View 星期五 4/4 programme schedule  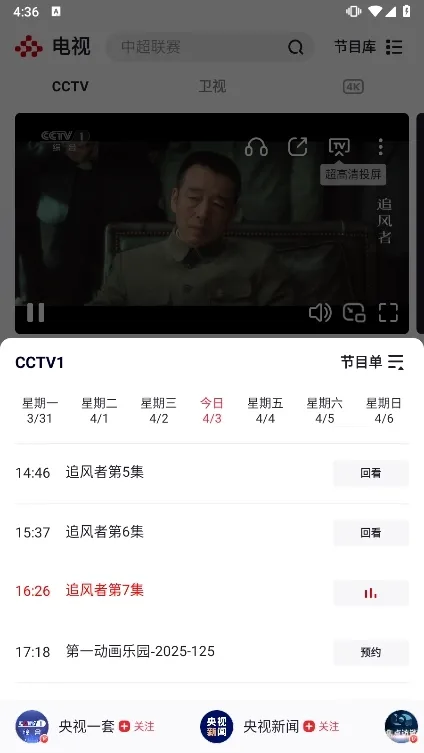(x=265, y=411)
